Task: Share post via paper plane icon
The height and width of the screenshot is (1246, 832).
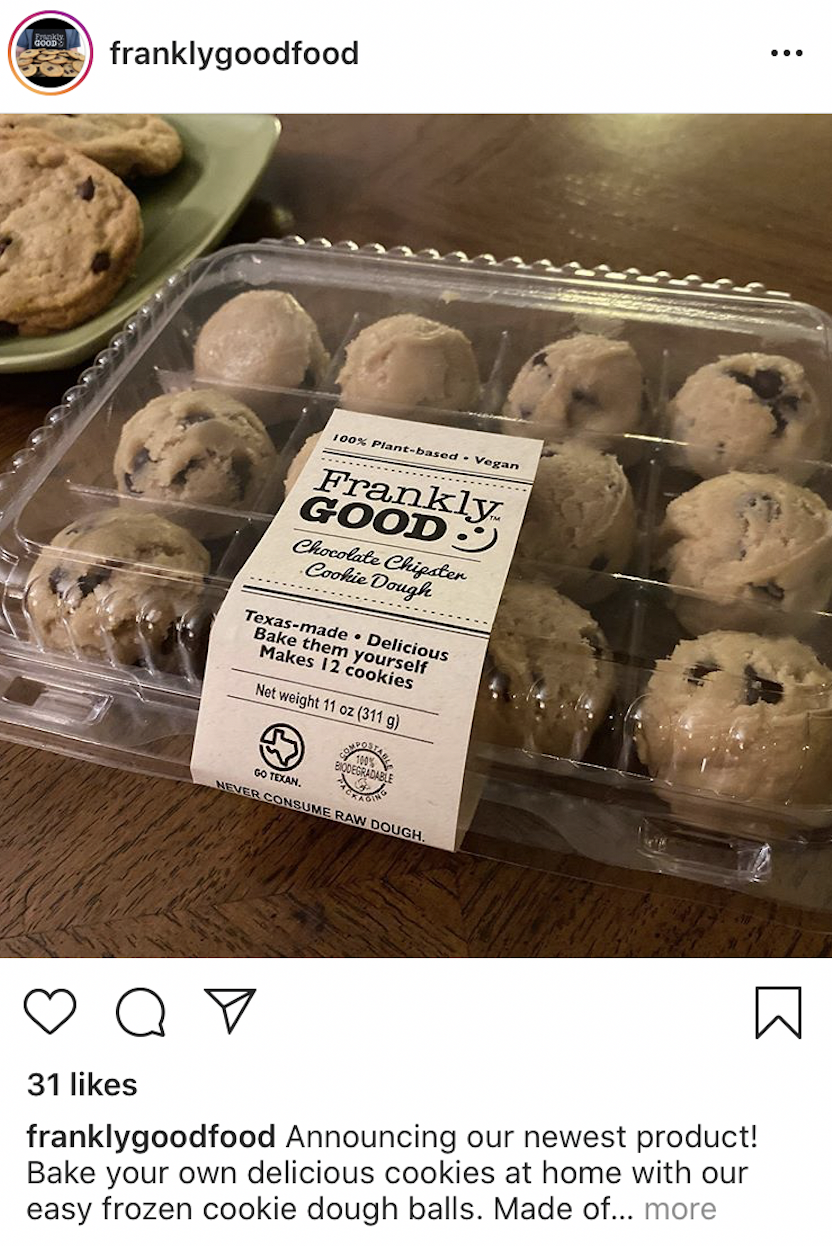Action: [x=230, y=1011]
